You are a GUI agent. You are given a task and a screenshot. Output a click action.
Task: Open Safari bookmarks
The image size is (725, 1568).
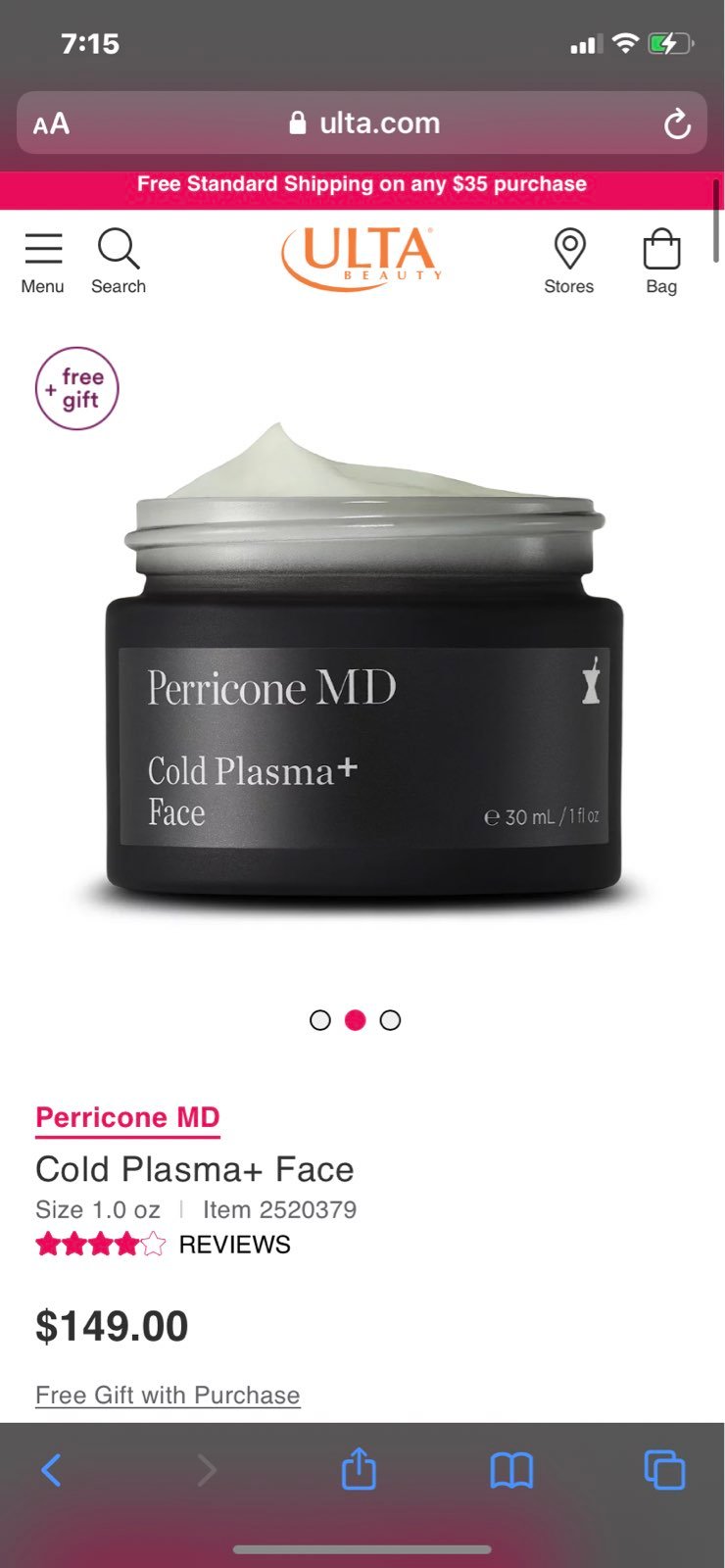pyautogui.click(x=511, y=1470)
